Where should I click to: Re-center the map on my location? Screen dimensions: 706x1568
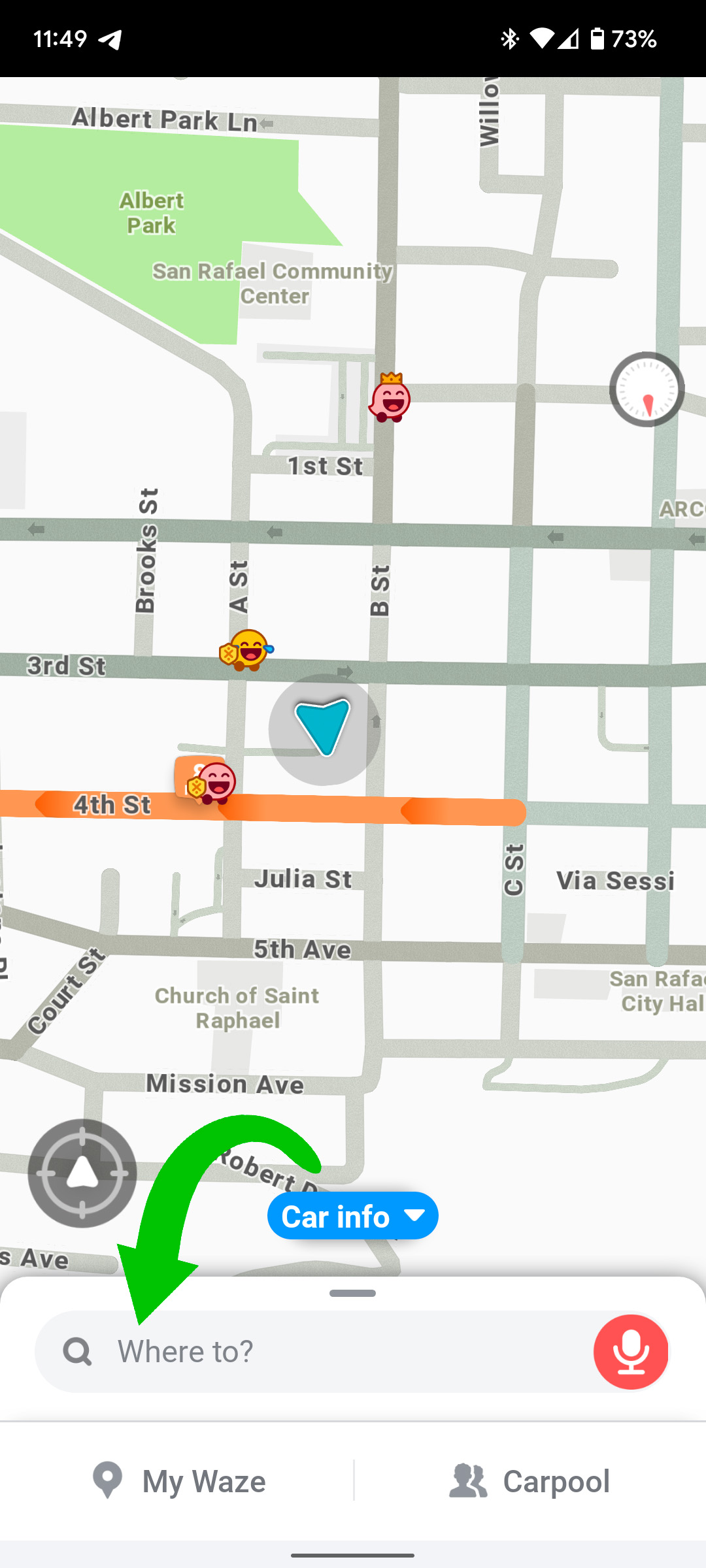[82, 1173]
